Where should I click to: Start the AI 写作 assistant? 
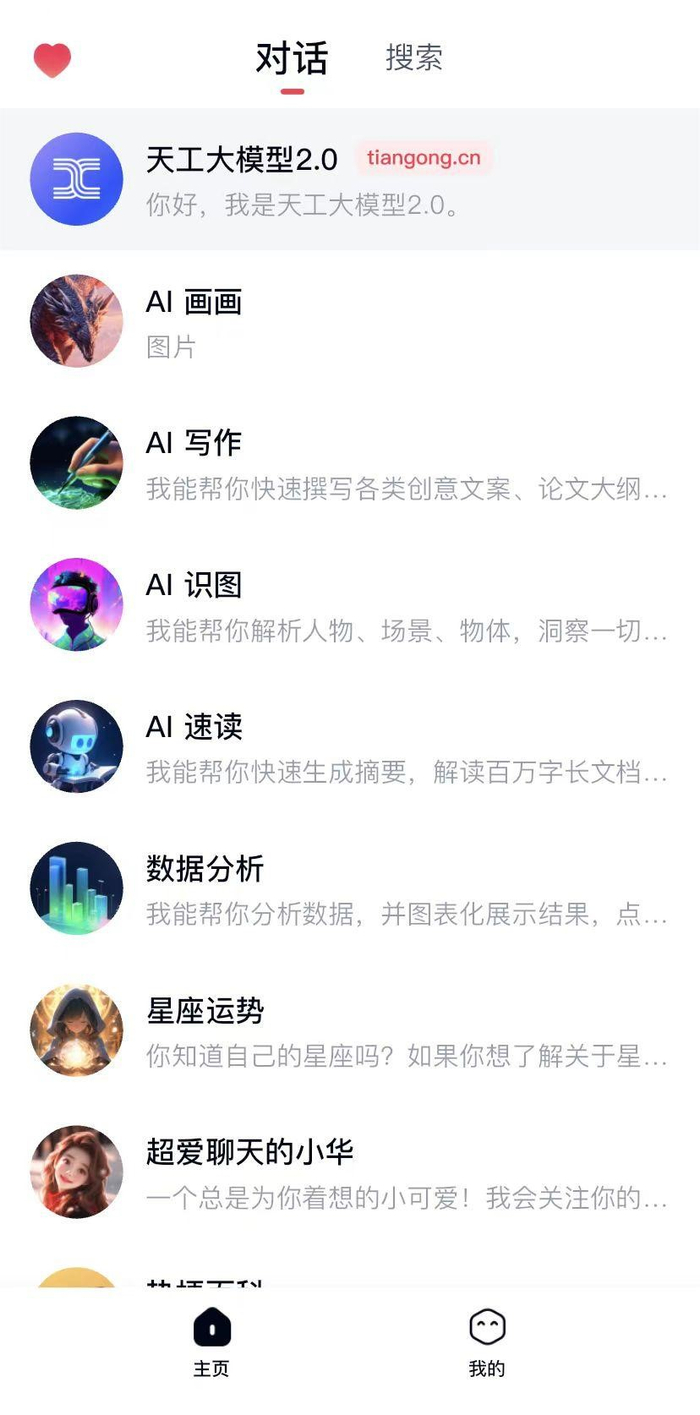tap(350, 463)
